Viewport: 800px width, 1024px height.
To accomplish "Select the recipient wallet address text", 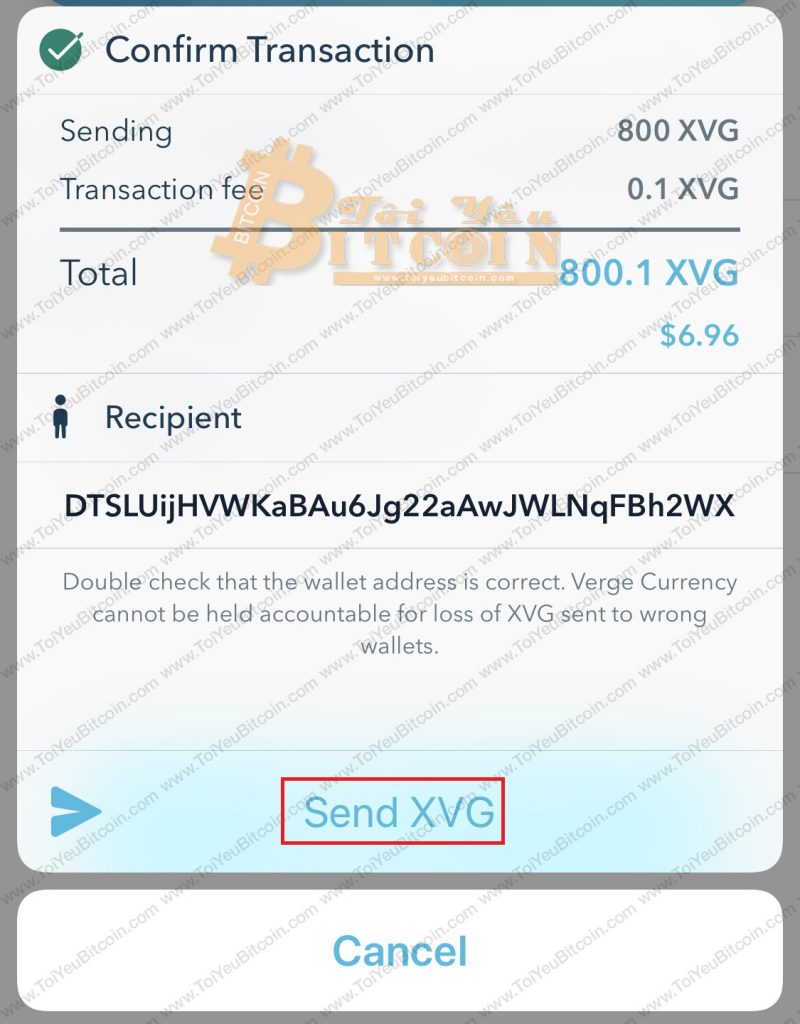I will 400,507.
